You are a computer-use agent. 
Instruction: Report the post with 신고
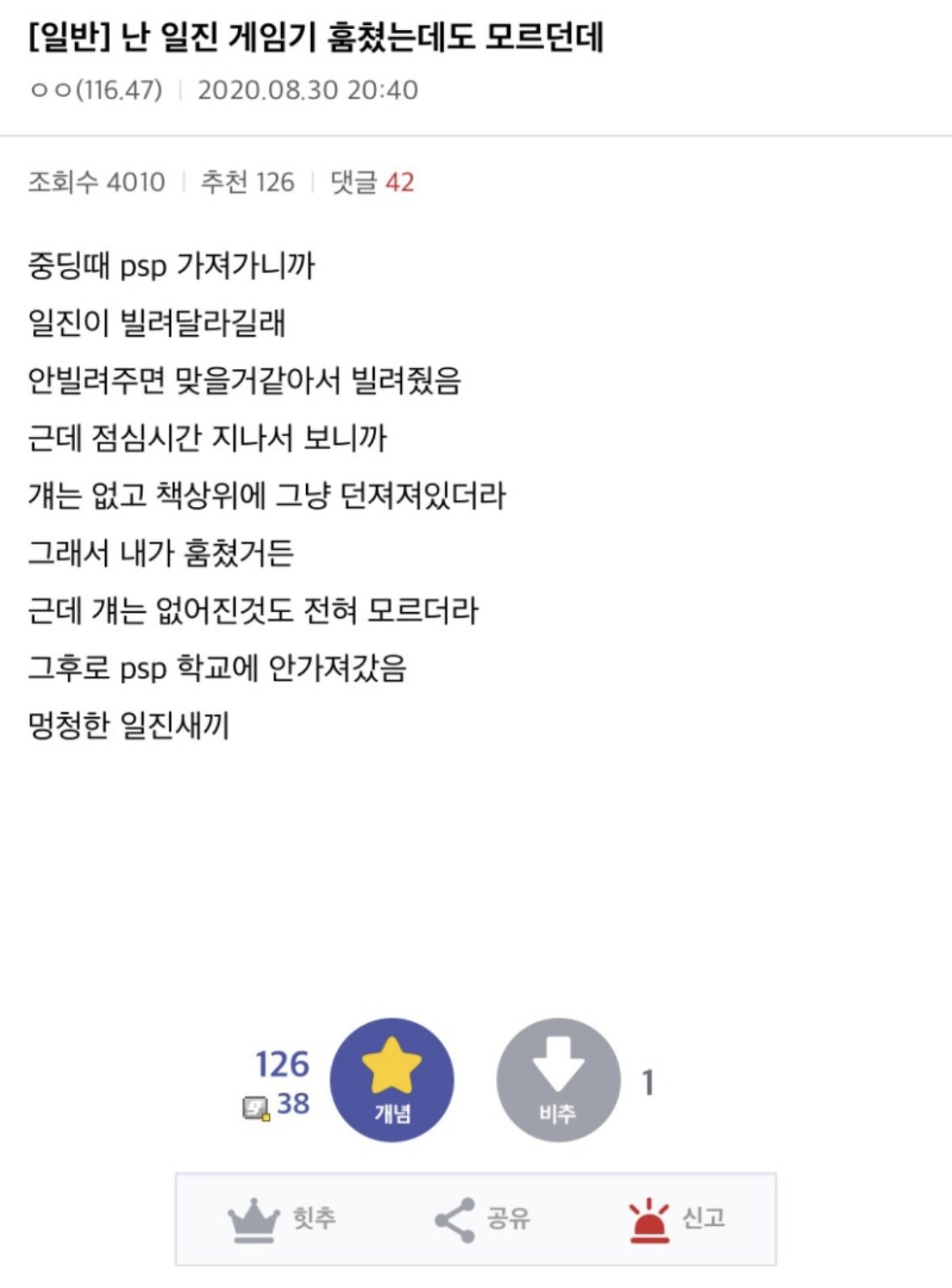[677, 1219]
